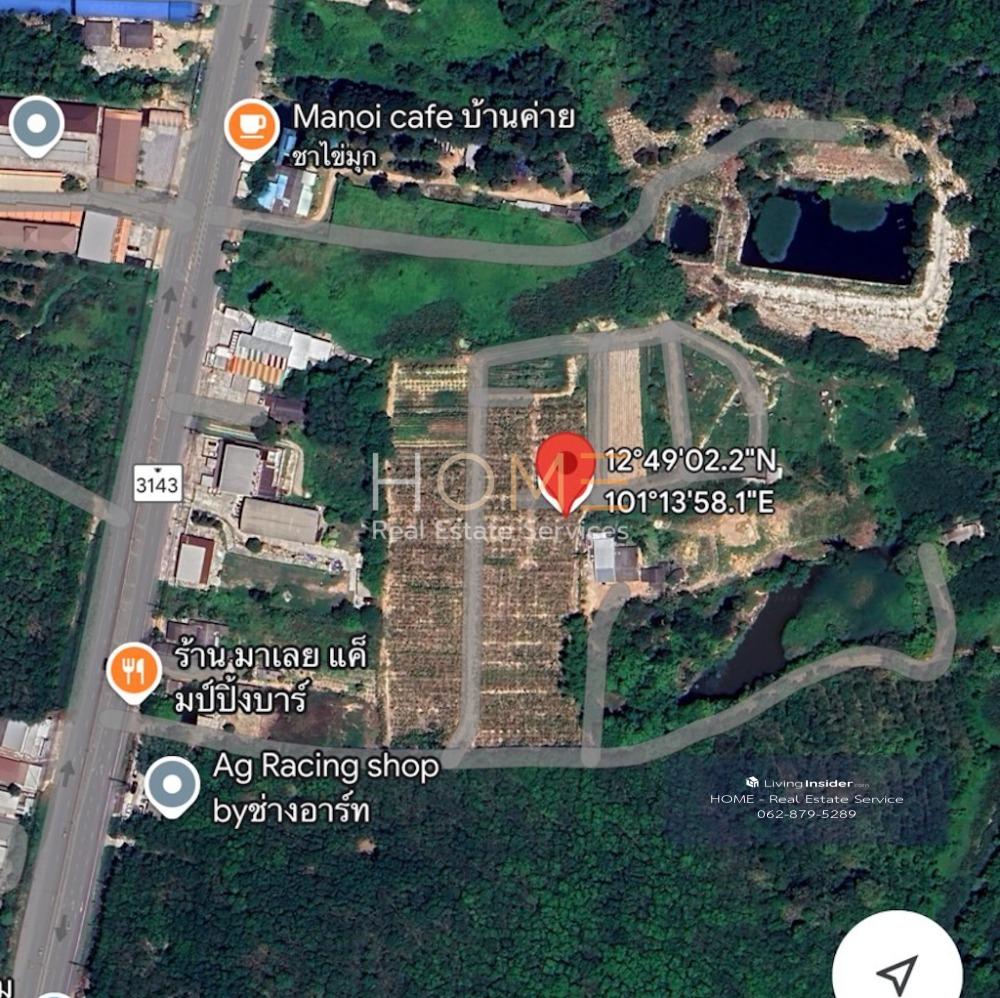
Task: Open the grey location pin near top-left buildings
Action: [x=37, y=124]
